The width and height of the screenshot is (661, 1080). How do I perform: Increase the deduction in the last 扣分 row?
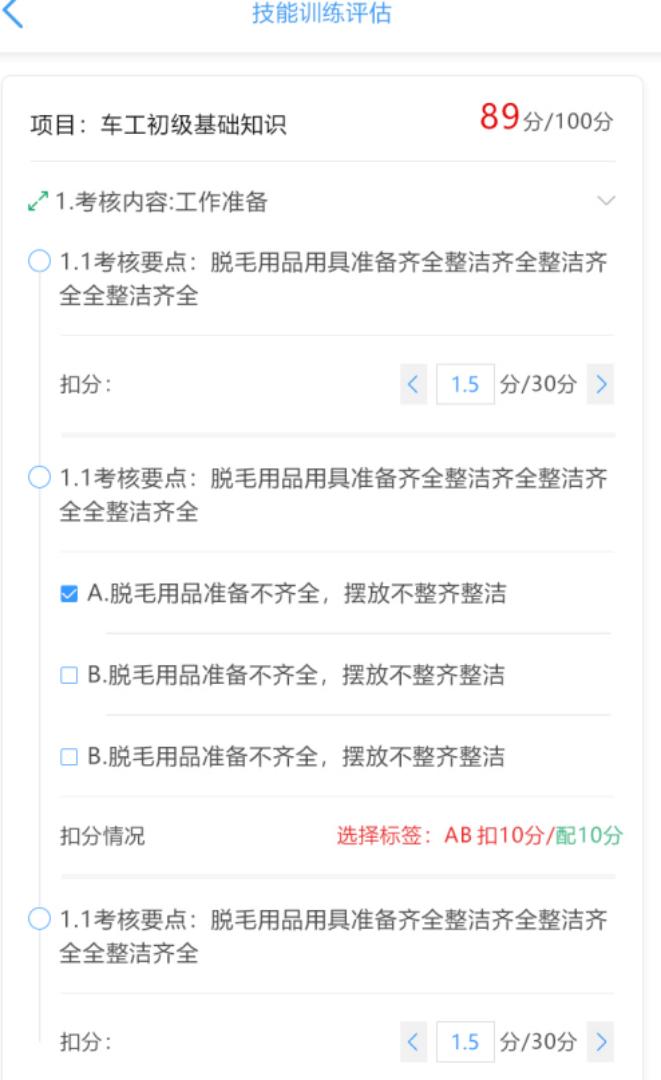tap(600, 1041)
